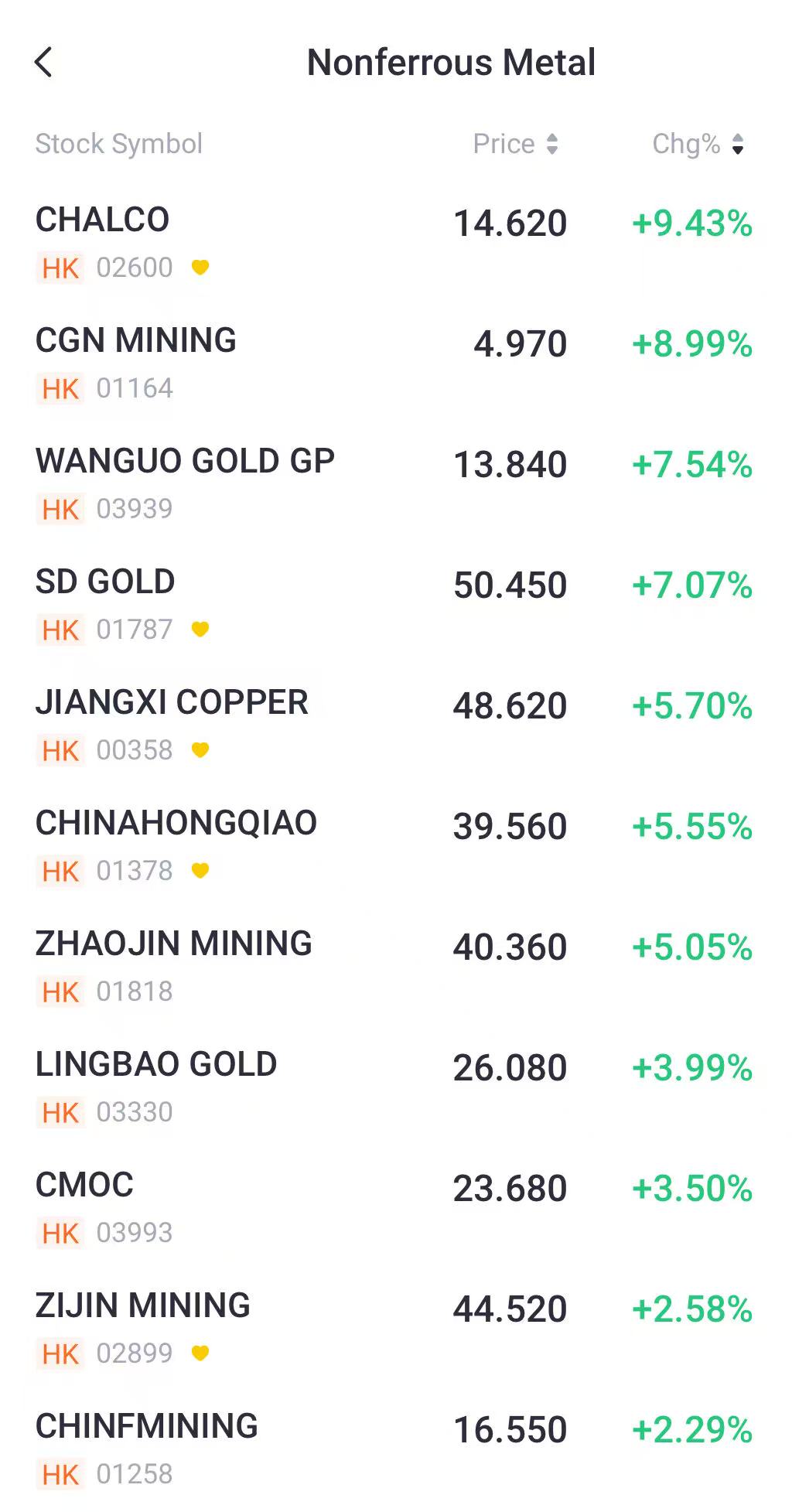This screenshot has width=792, height=1512.
Task: Select the CMOC stock
Action: [396, 1208]
